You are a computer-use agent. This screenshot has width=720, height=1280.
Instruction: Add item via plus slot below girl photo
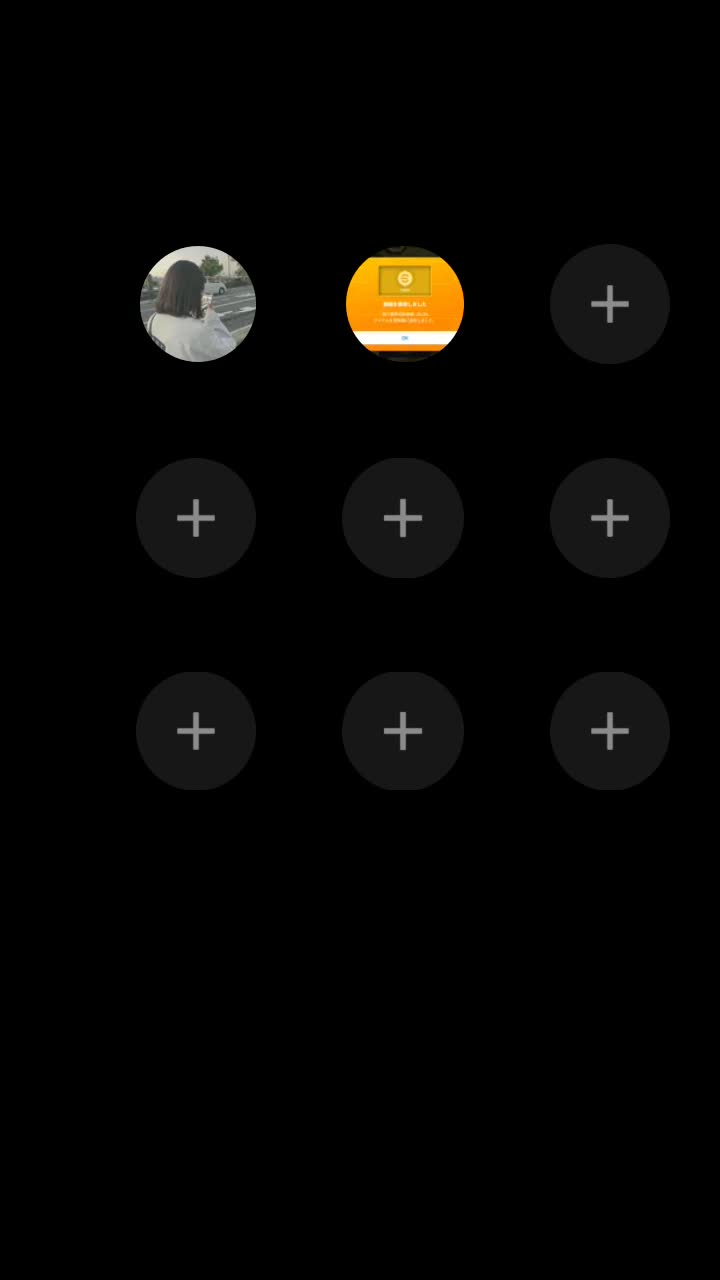196,517
